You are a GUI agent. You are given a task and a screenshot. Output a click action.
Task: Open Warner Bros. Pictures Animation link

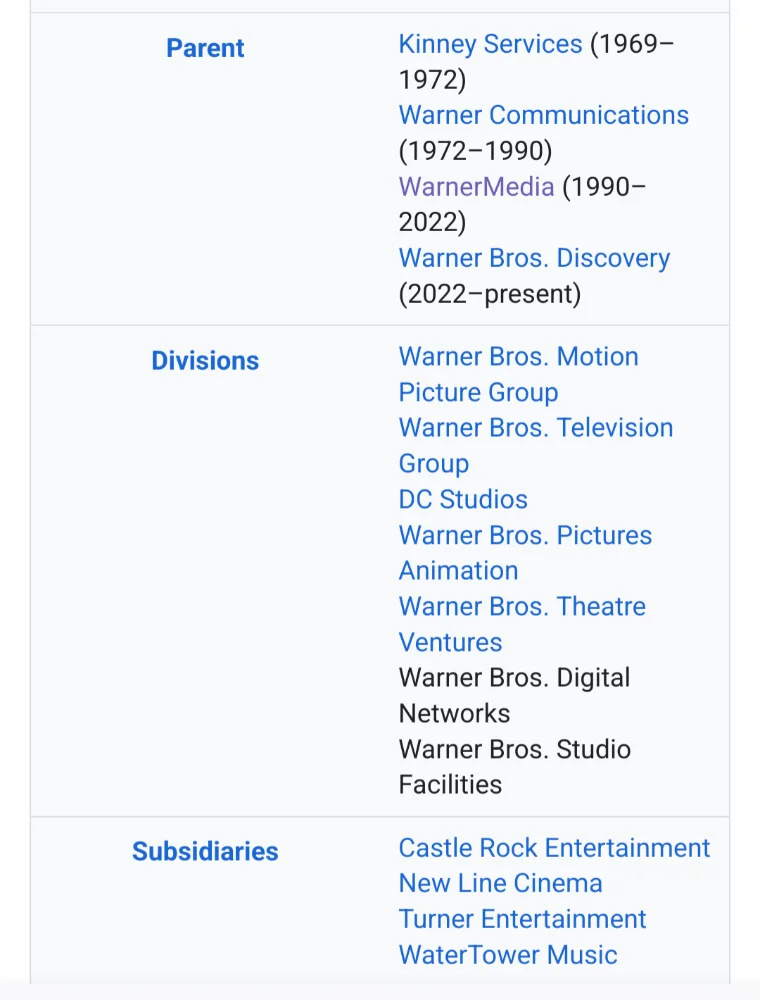pyautogui.click(x=525, y=535)
